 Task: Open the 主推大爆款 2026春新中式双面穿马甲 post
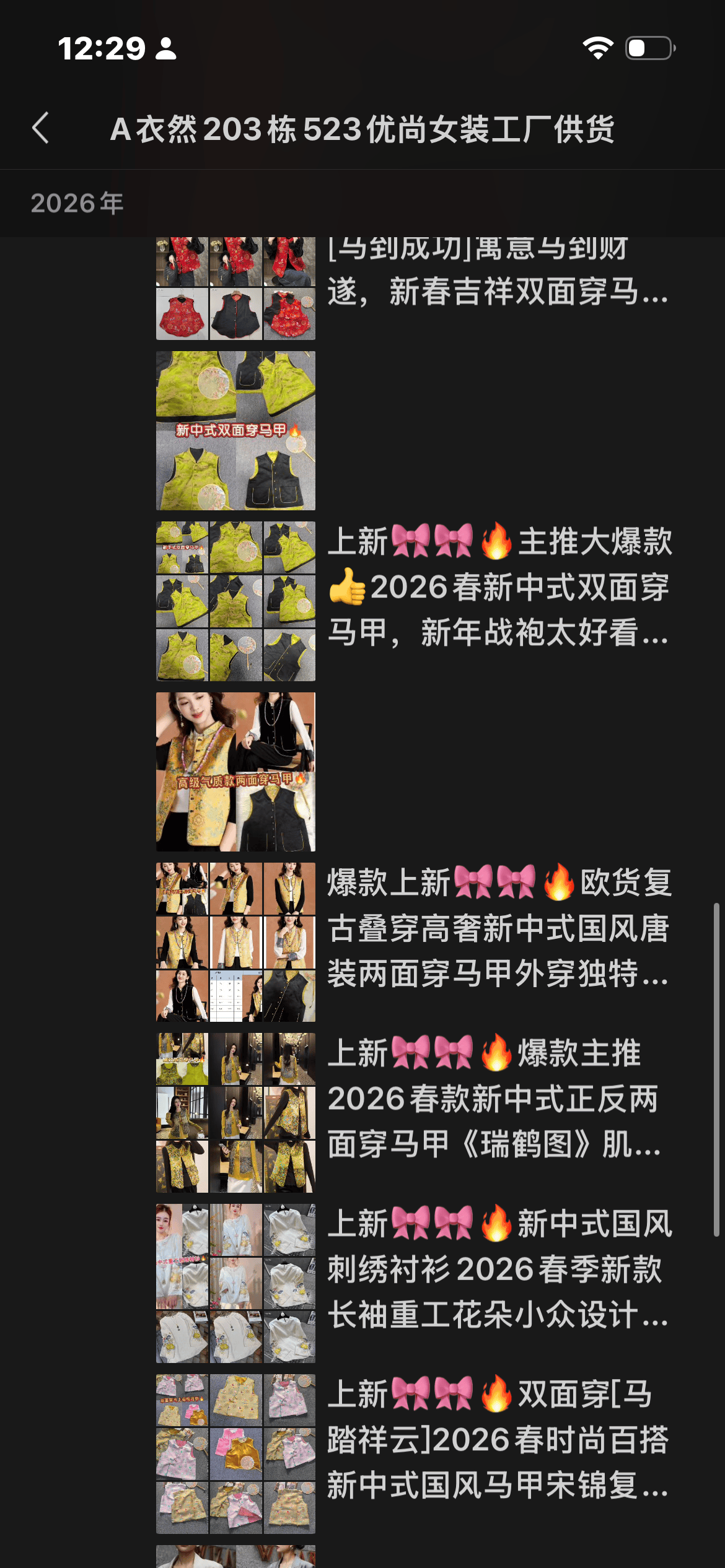(x=499, y=586)
